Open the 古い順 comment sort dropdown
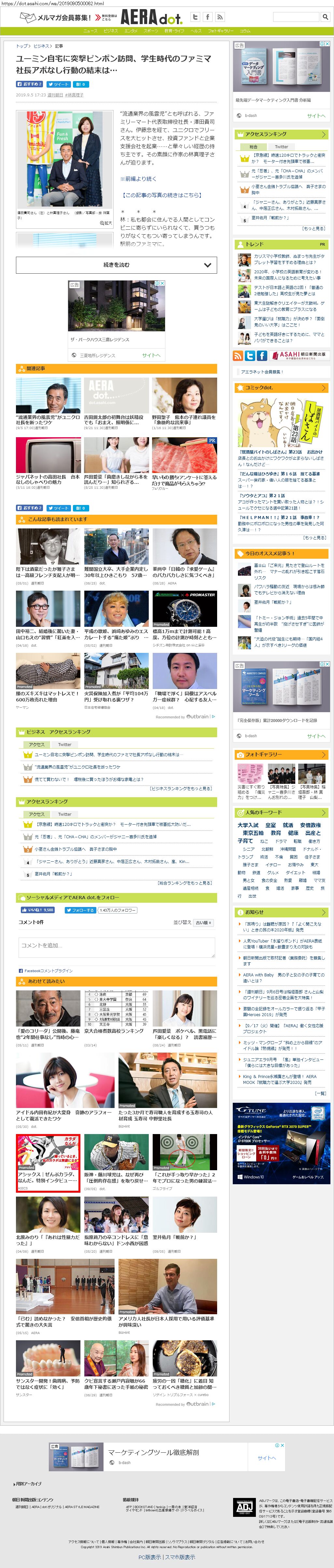334x1568 pixels. (x=202, y=923)
